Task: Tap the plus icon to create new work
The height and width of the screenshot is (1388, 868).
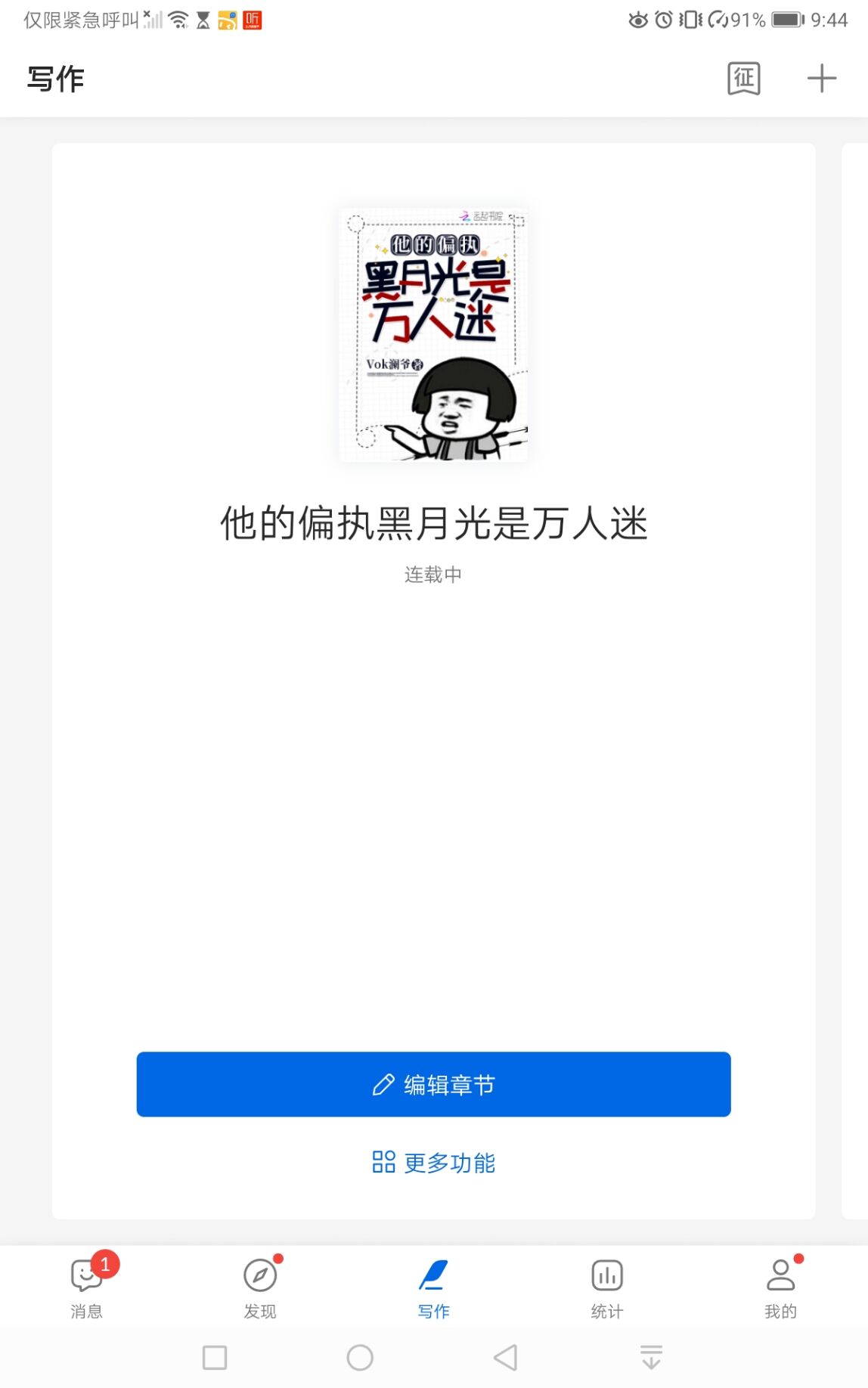Action: tap(821, 79)
